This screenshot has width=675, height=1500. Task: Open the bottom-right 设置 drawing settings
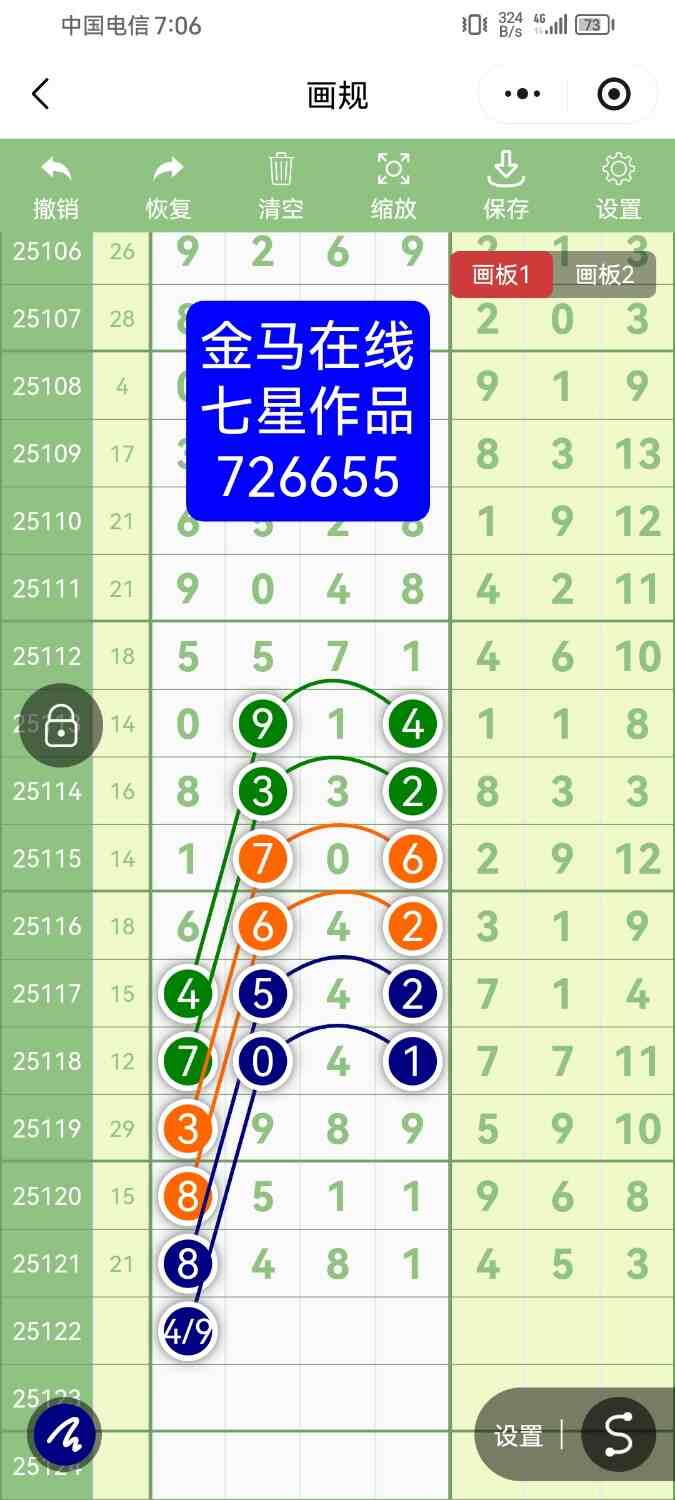[x=518, y=1436]
